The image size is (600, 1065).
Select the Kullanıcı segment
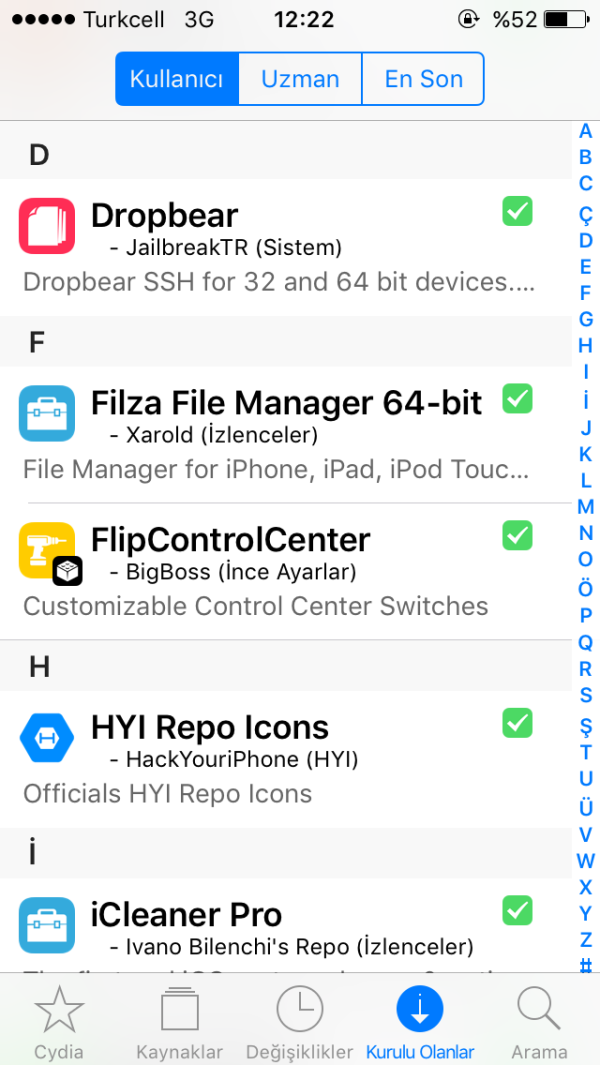[177, 79]
